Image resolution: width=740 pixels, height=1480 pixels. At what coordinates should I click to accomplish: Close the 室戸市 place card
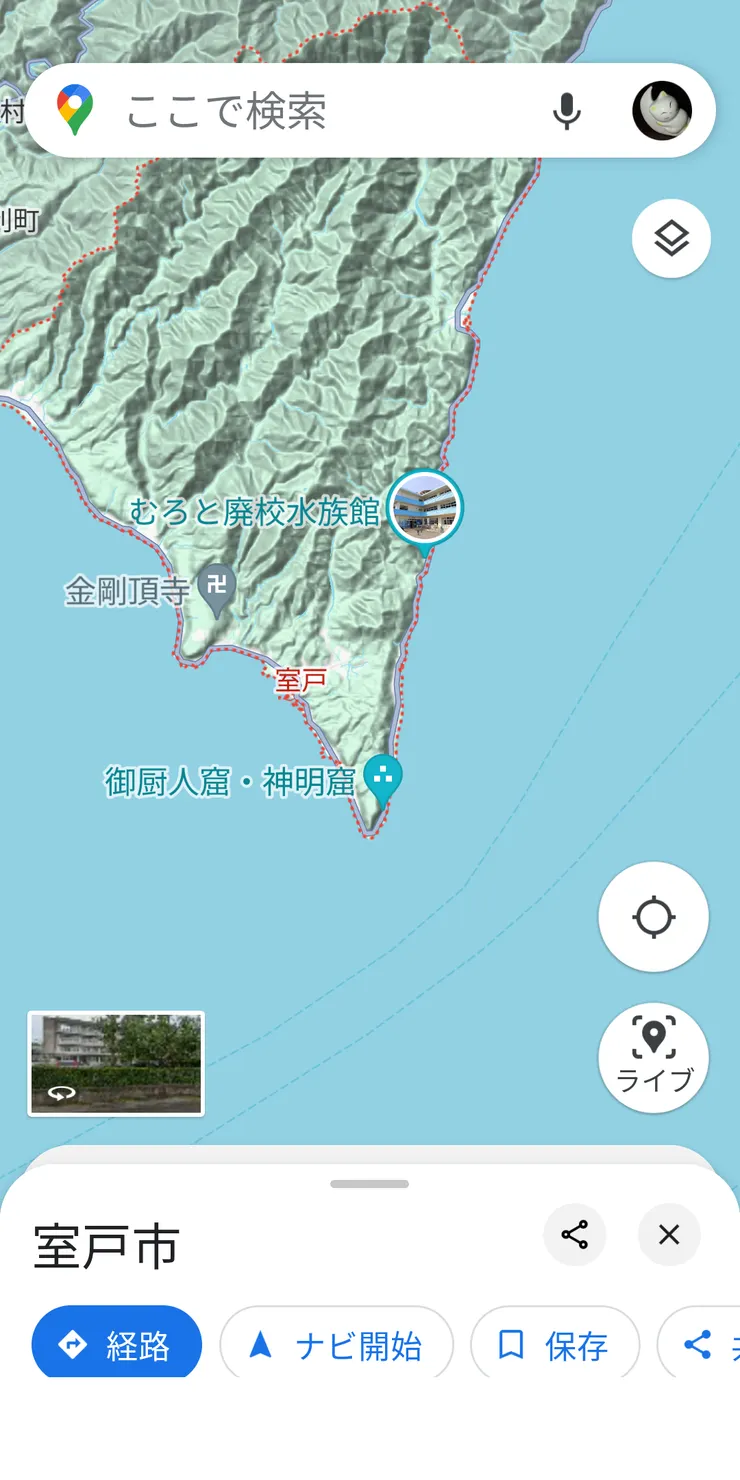(x=668, y=1236)
